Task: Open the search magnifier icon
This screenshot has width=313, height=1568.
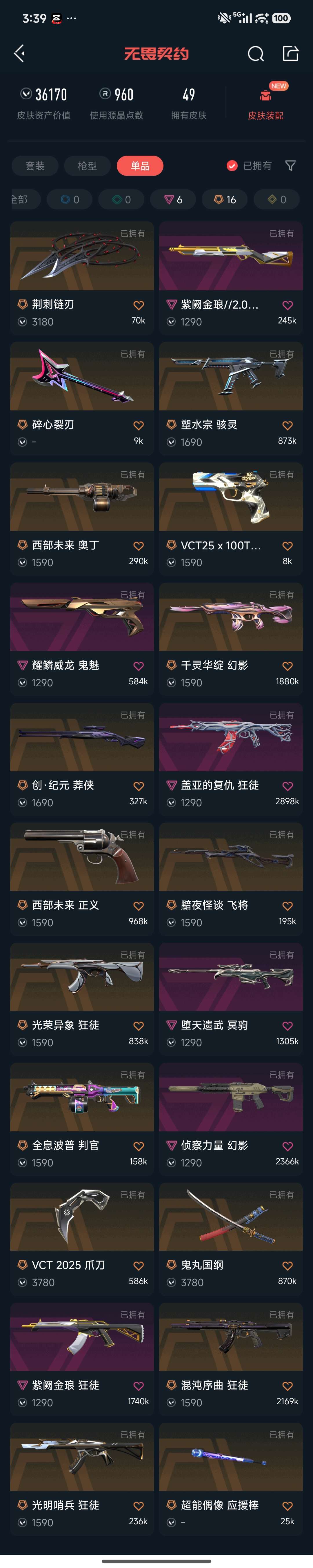Action: point(256,54)
